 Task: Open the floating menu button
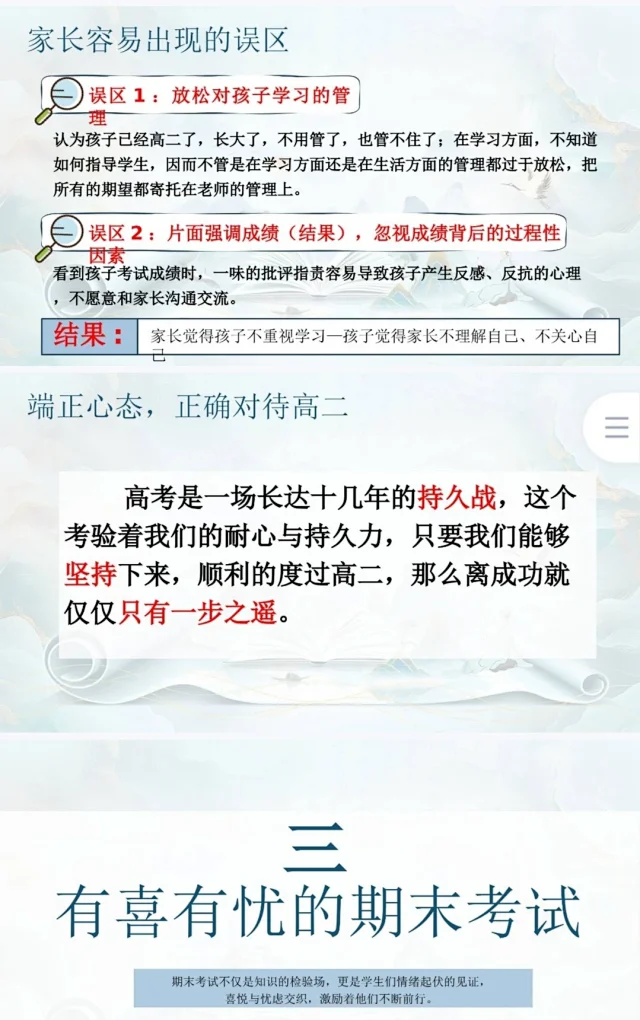point(616,428)
